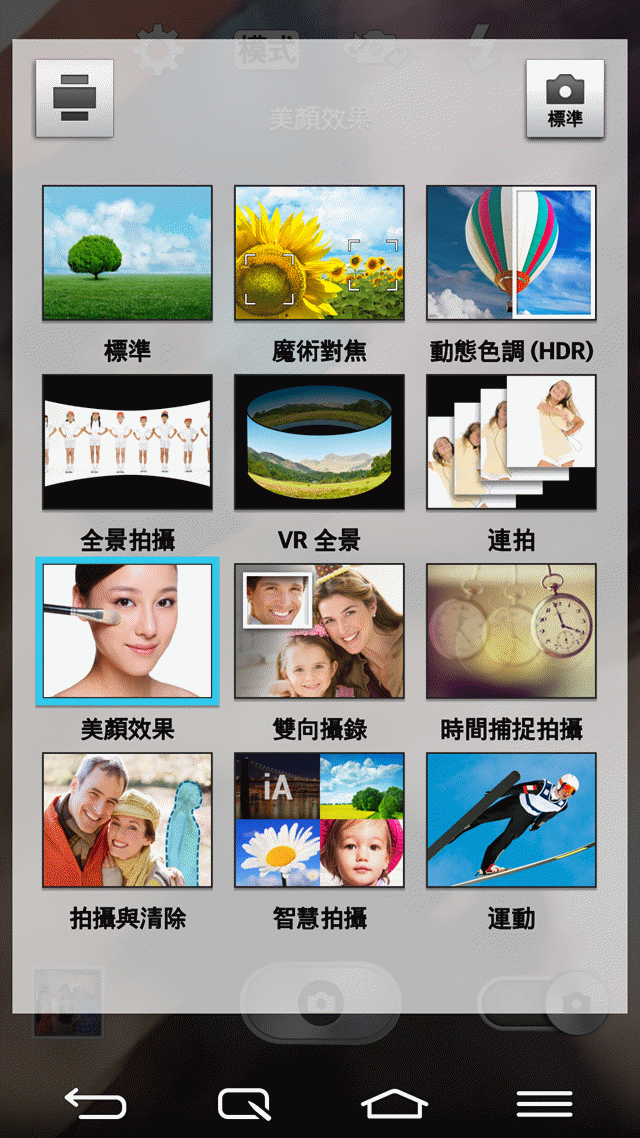Screen dimensions: 640x1138
Task: Enable 動態色調 (HDR) mode
Action: click(x=511, y=253)
